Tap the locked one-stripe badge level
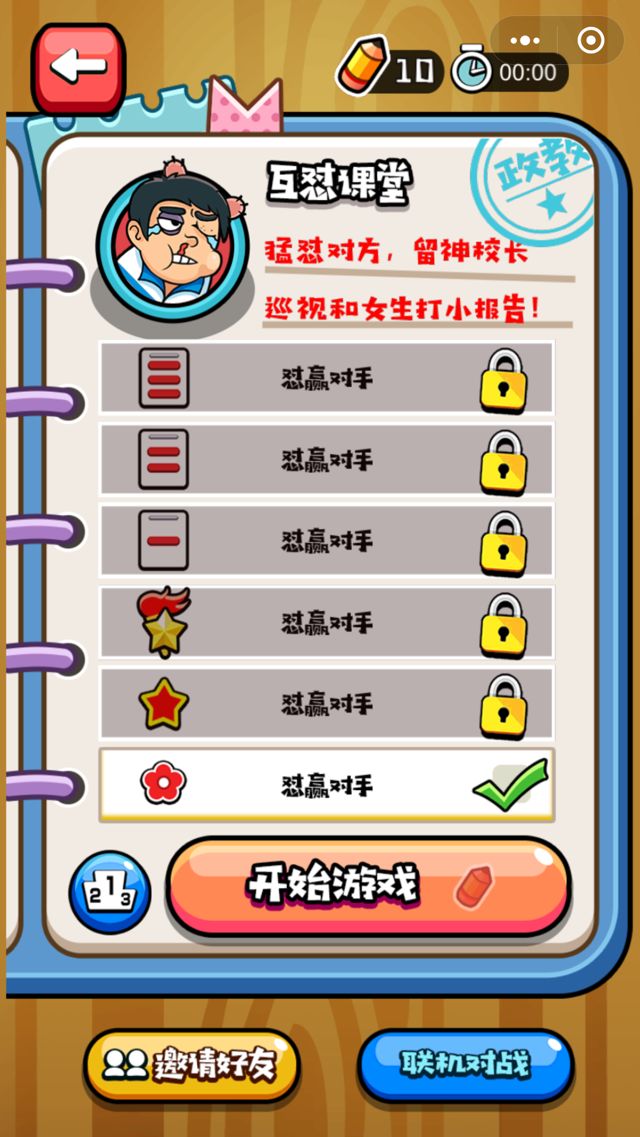The image size is (640, 1137). pyautogui.click(x=326, y=541)
